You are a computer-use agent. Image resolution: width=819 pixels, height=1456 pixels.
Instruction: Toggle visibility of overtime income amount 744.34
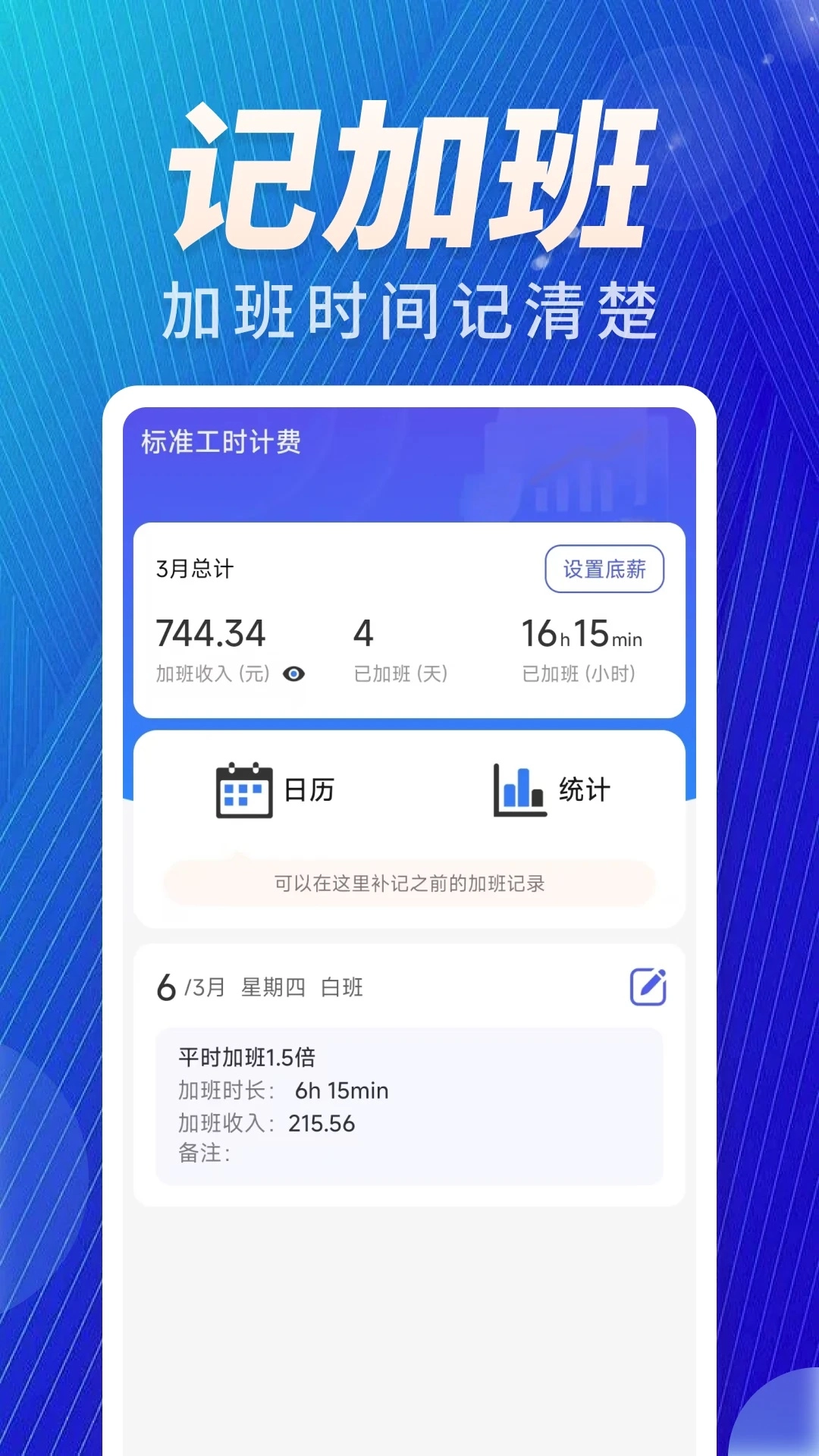(x=293, y=673)
